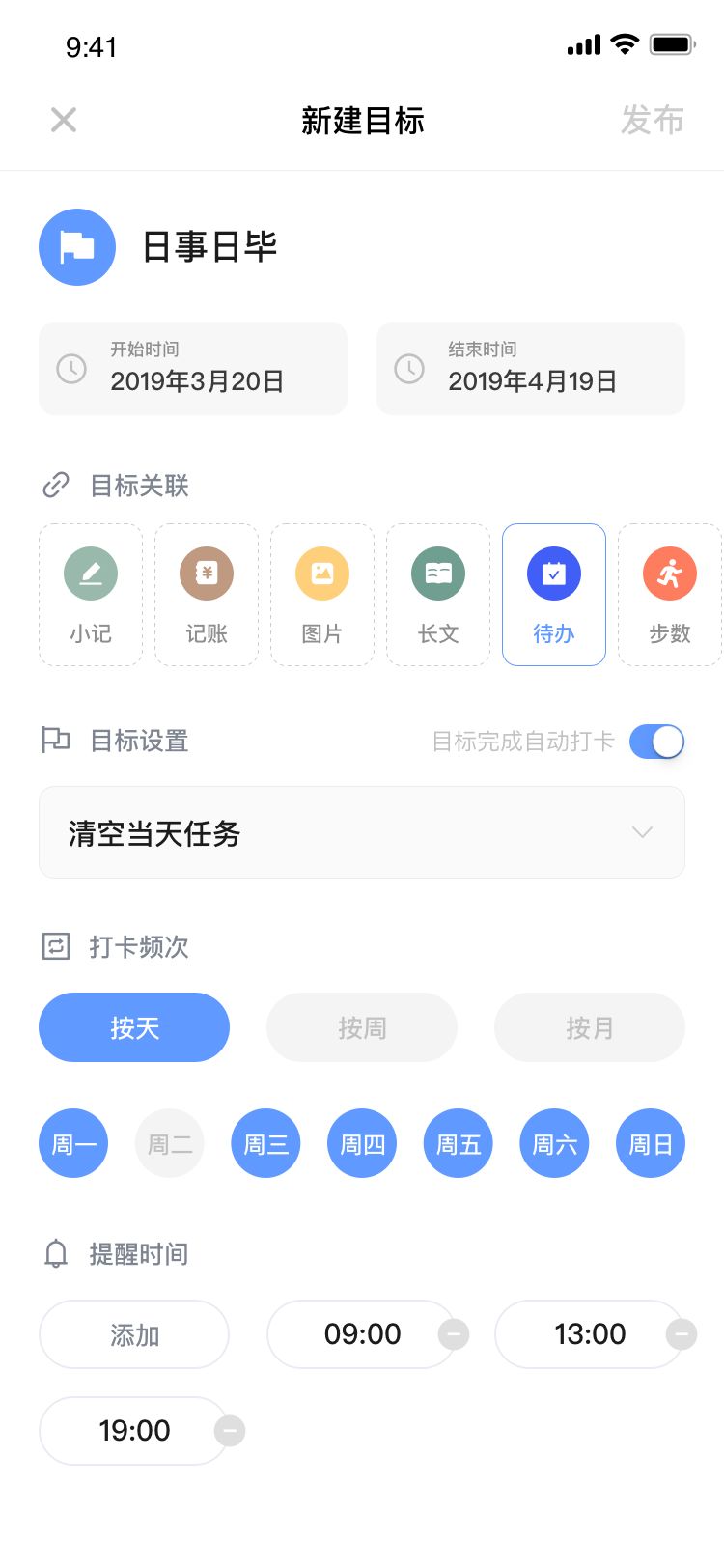
Task: Pick the 开始时间 start date
Action: pyautogui.click(x=193, y=369)
